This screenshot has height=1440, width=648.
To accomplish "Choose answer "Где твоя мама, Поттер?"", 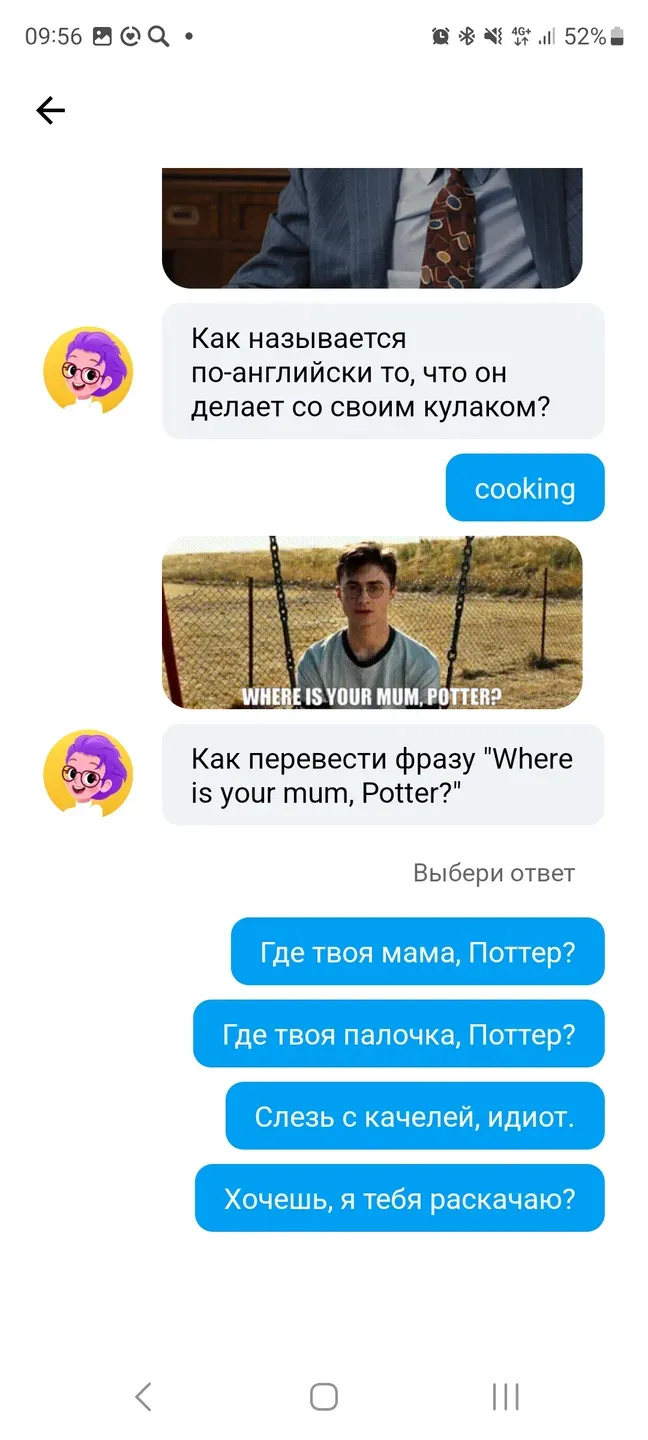I will 417,952.
